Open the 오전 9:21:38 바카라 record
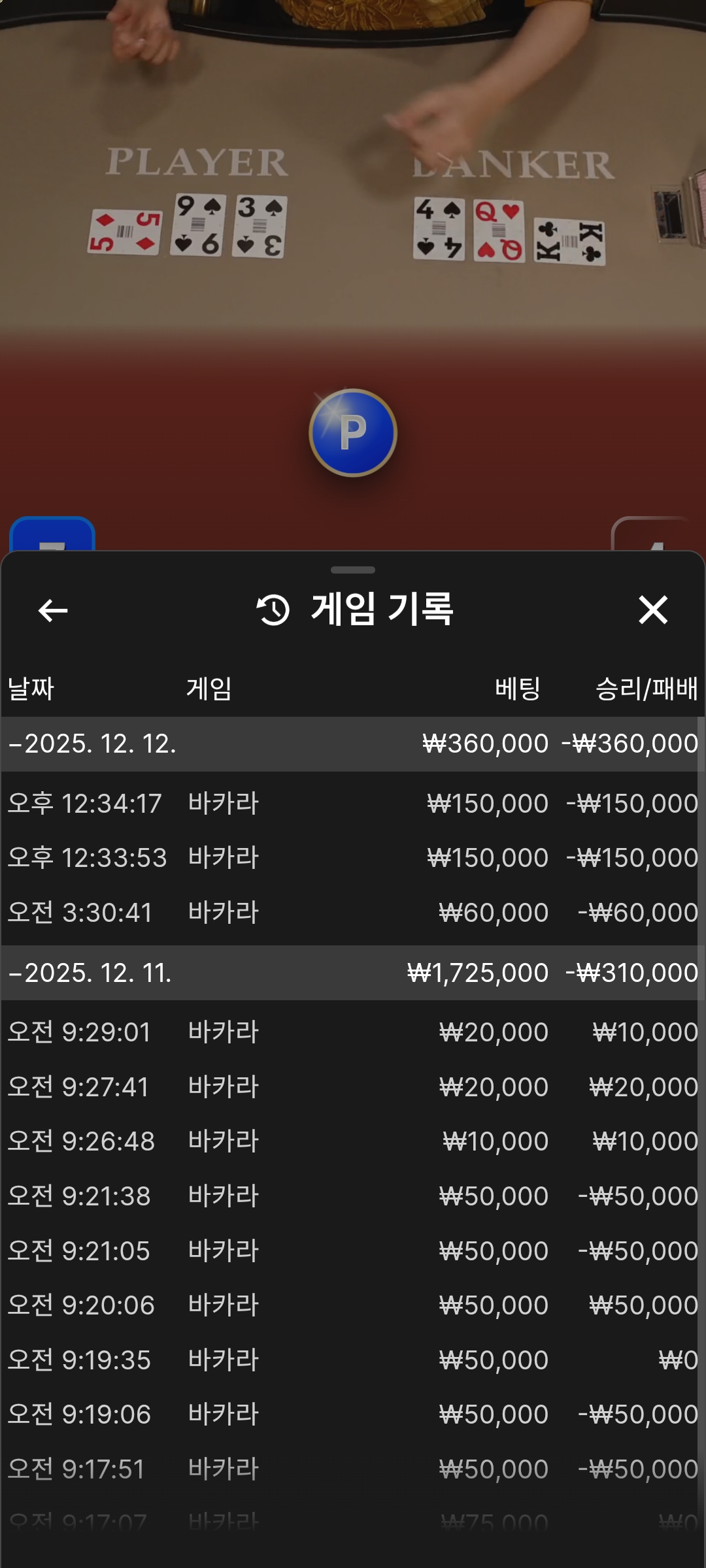Viewport: 706px width, 1568px height. coord(352,1196)
